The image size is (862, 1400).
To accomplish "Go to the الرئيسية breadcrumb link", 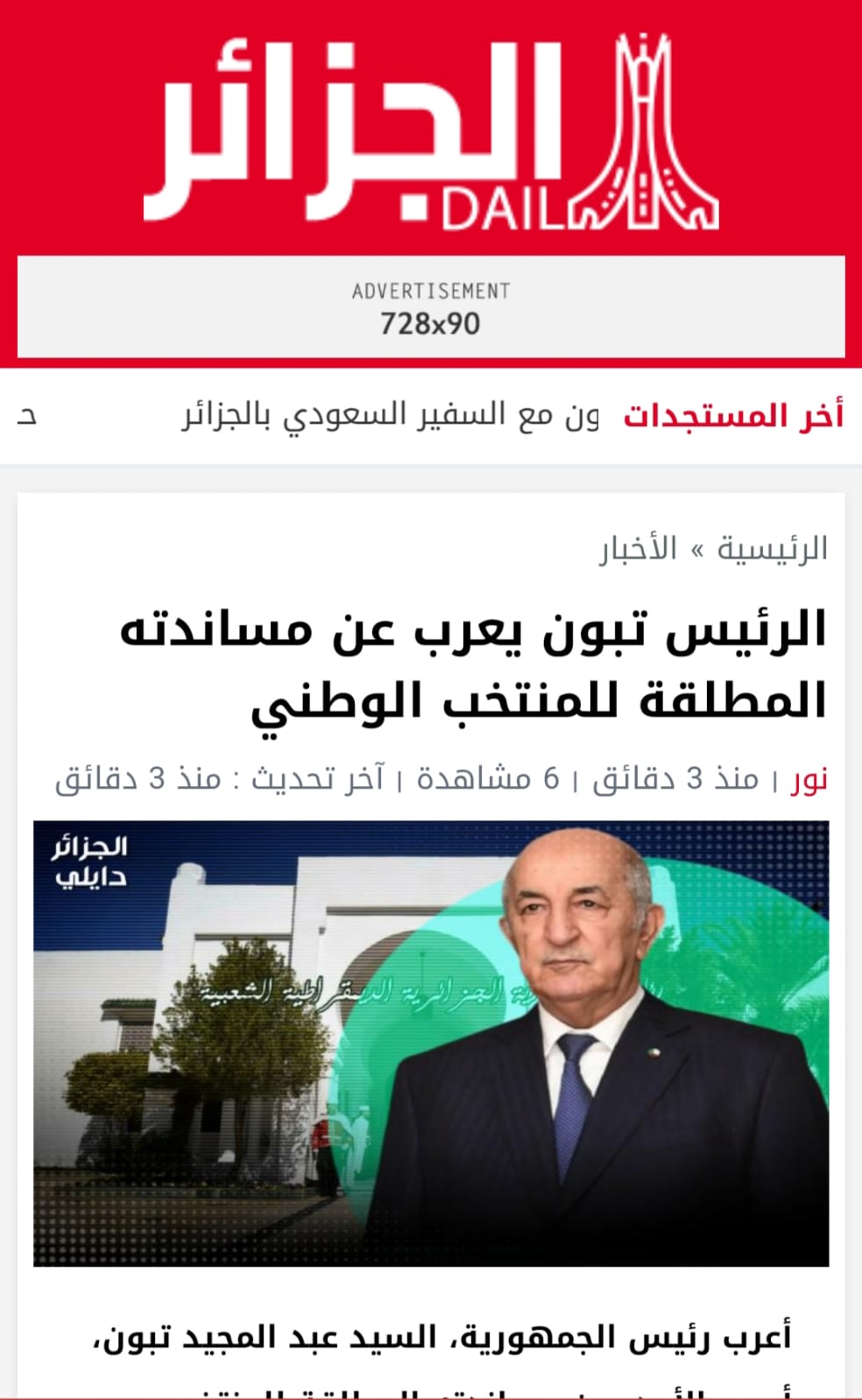I will tap(772, 549).
